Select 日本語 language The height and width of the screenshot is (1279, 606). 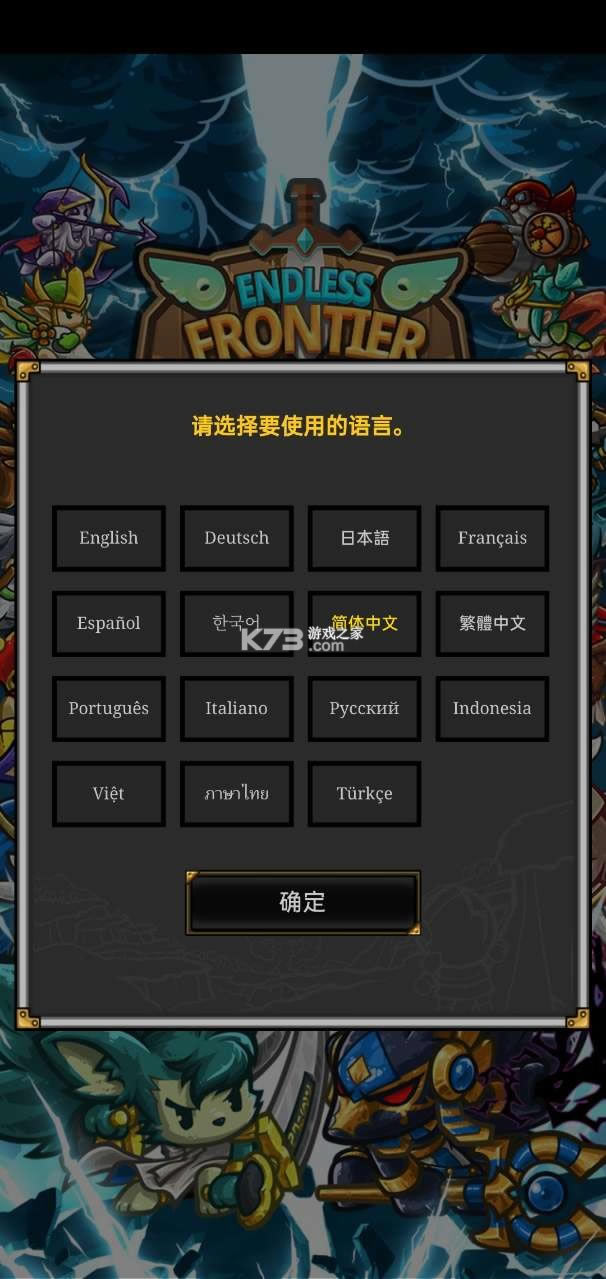(x=365, y=538)
